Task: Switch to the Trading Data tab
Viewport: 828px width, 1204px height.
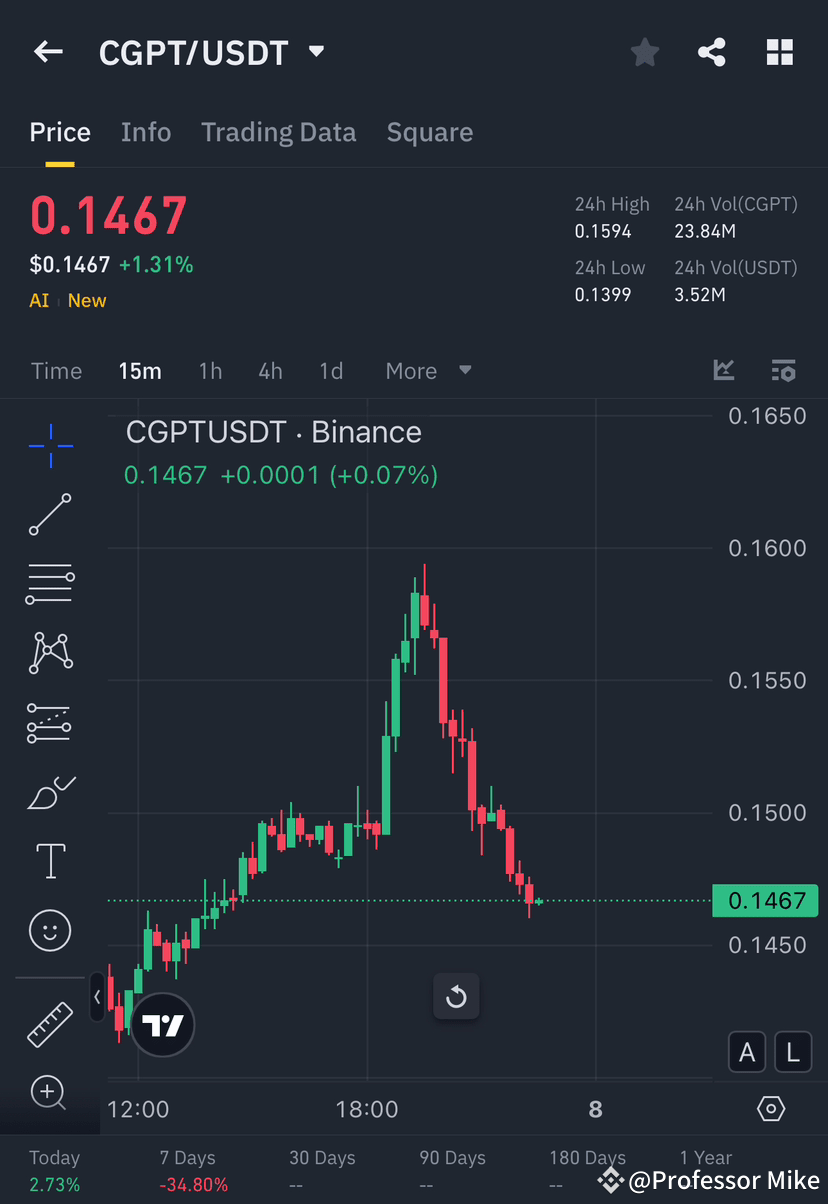Action: pyautogui.click(x=279, y=132)
